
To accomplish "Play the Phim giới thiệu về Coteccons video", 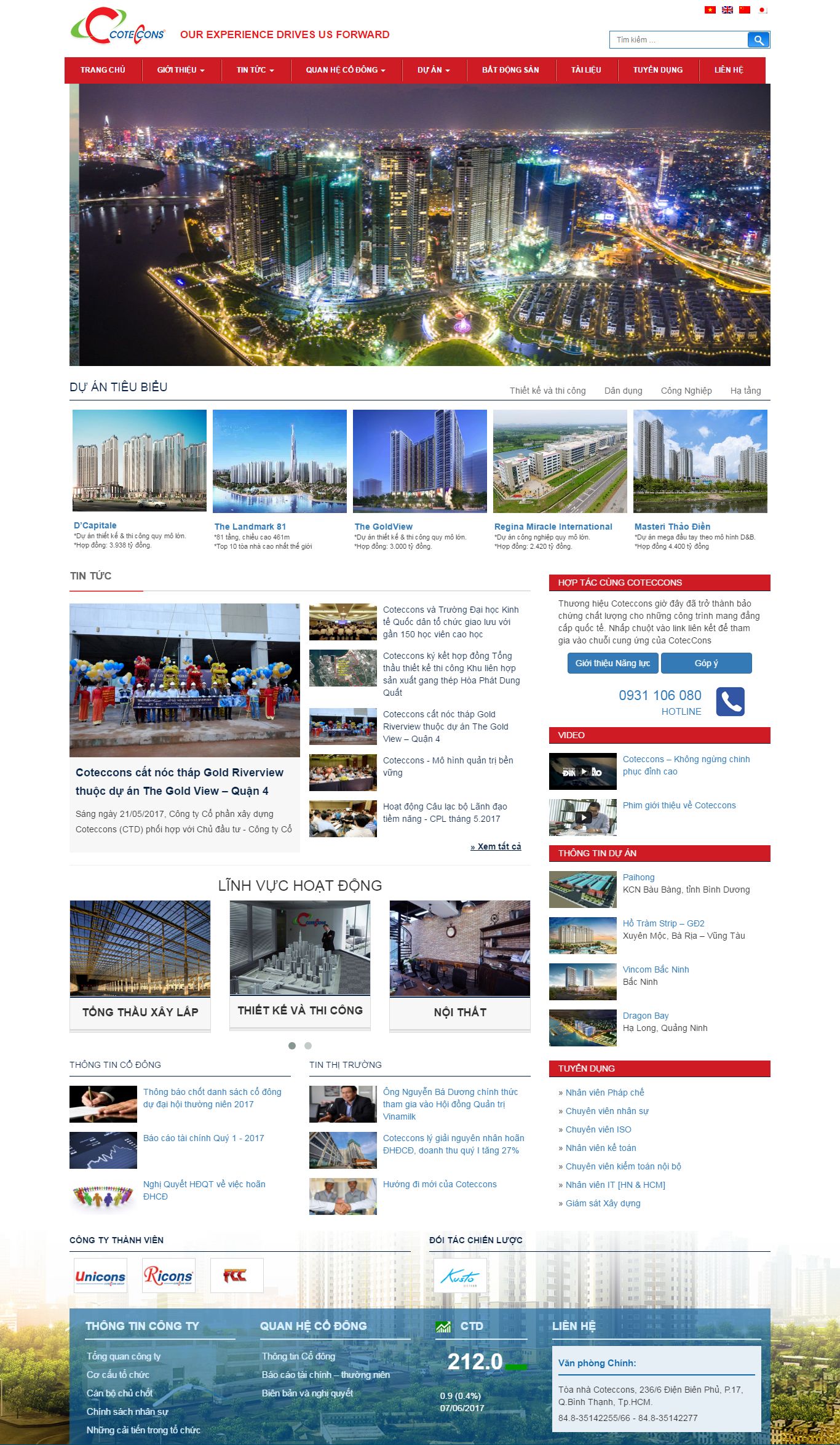I will [x=582, y=818].
